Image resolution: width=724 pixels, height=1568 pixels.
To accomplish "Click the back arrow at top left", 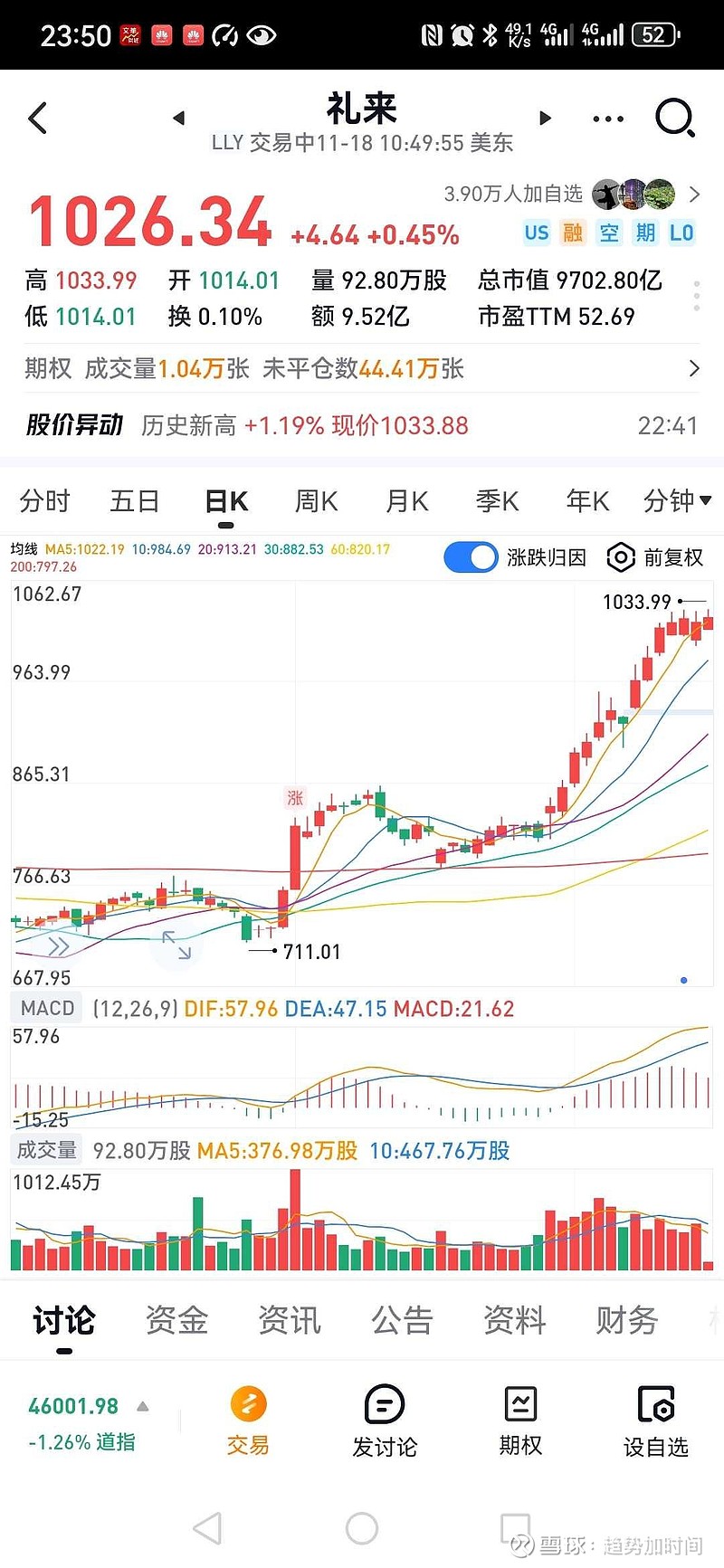I will 38,119.
